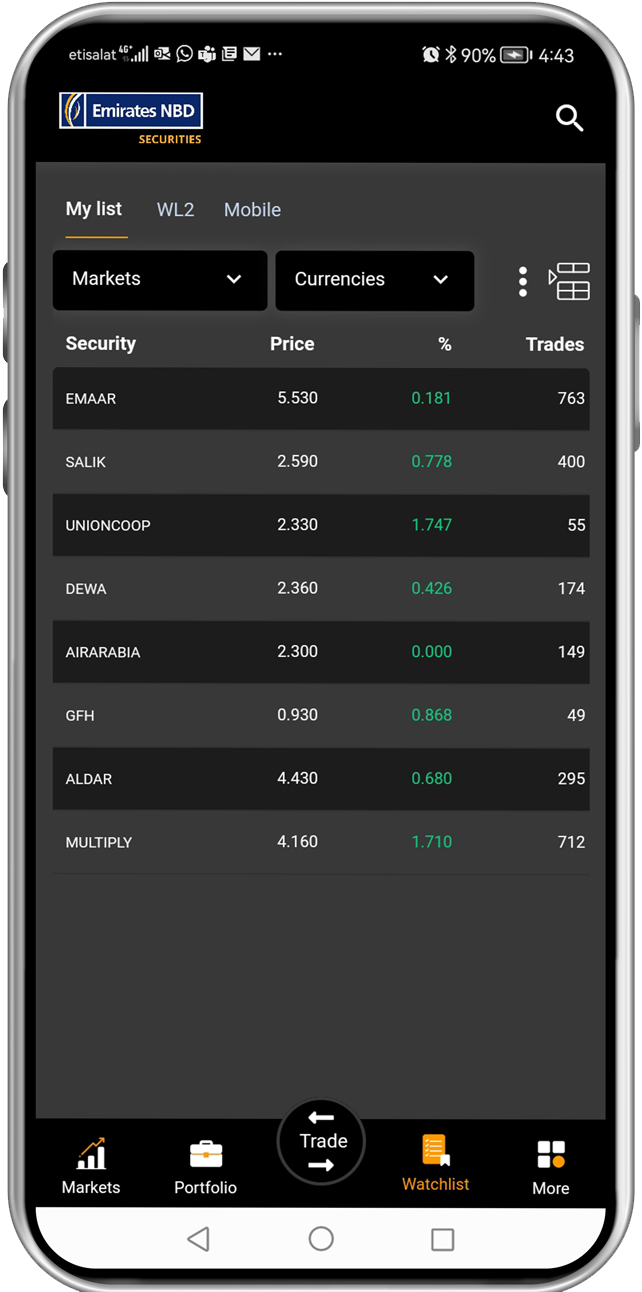Open the DEWA security row

[321, 588]
